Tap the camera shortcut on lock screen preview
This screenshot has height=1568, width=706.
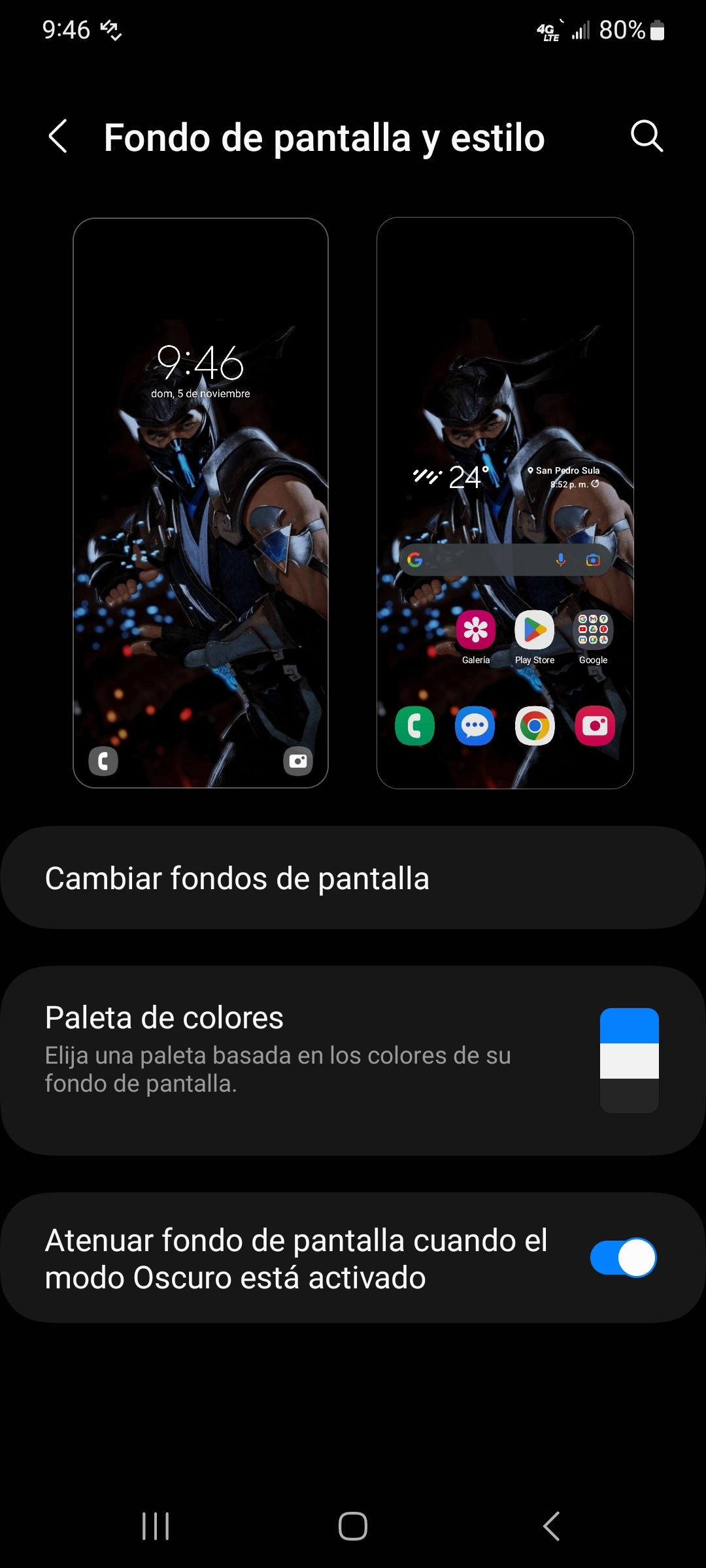[298, 761]
